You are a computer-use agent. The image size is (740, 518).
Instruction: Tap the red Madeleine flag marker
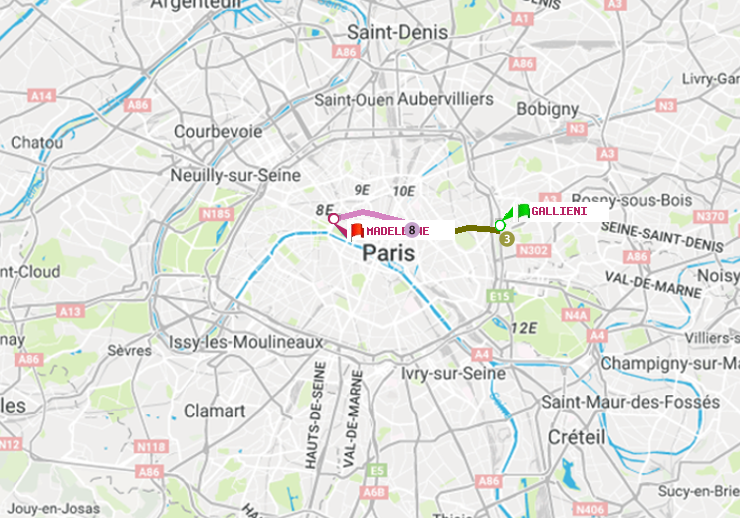pos(357,230)
